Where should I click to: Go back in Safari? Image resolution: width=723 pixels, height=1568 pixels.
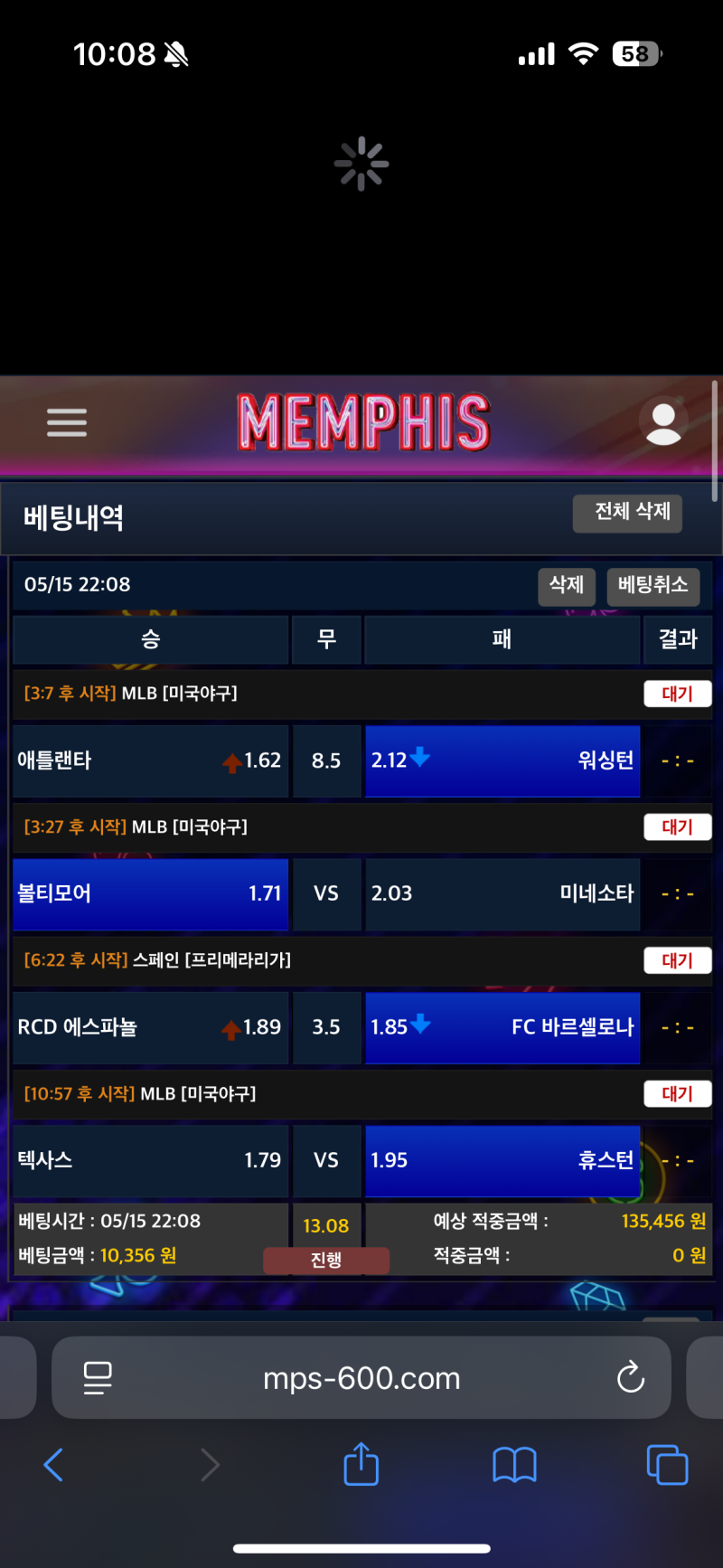point(54,1464)
